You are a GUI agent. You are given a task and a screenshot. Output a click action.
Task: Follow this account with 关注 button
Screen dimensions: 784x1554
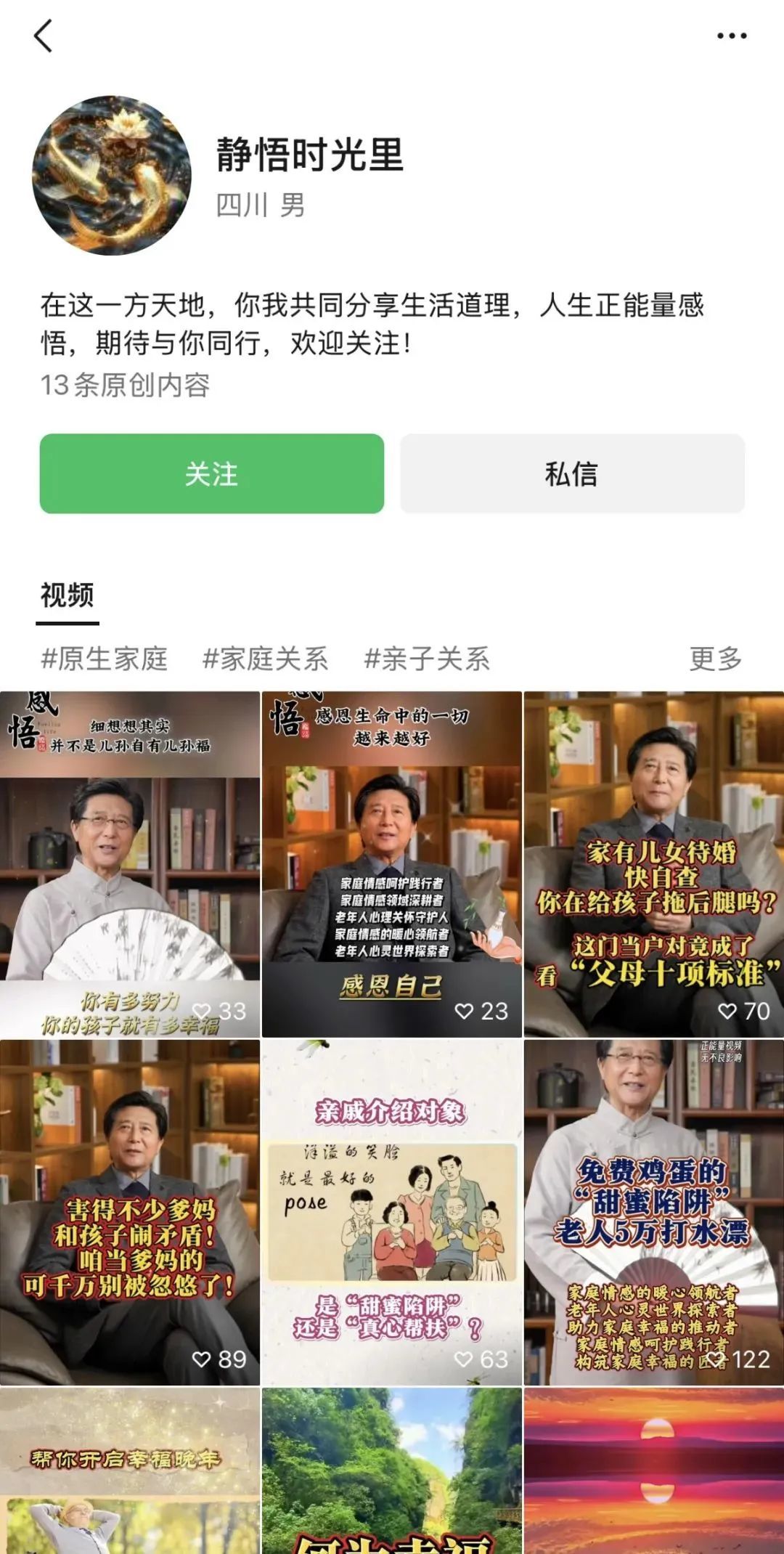(x=212, y=473)
